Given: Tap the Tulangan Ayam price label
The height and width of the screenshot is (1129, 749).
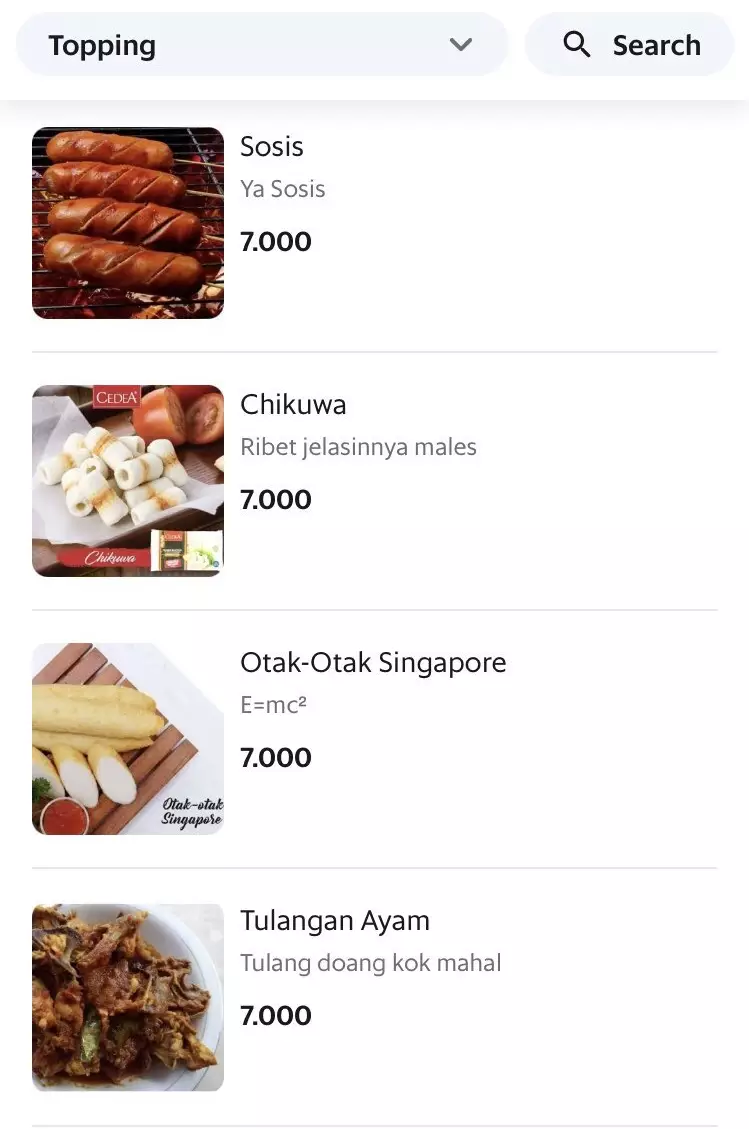Looking at the screenshot, I should click(x=276, y=1015).
